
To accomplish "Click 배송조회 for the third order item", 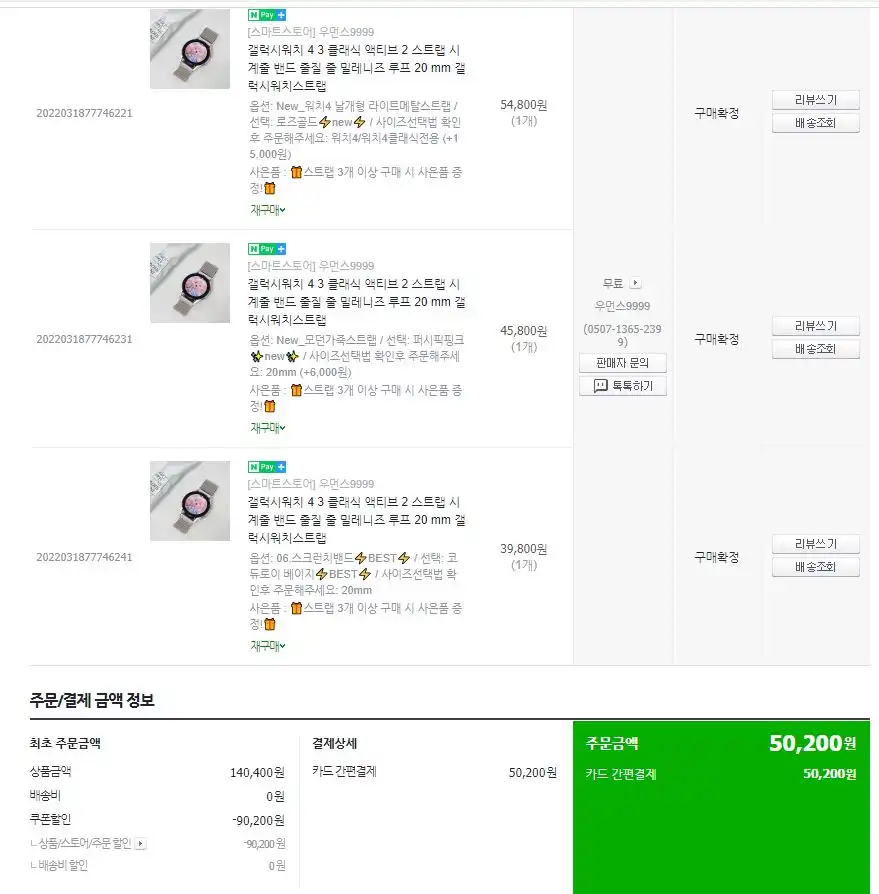I will [814, 566].
